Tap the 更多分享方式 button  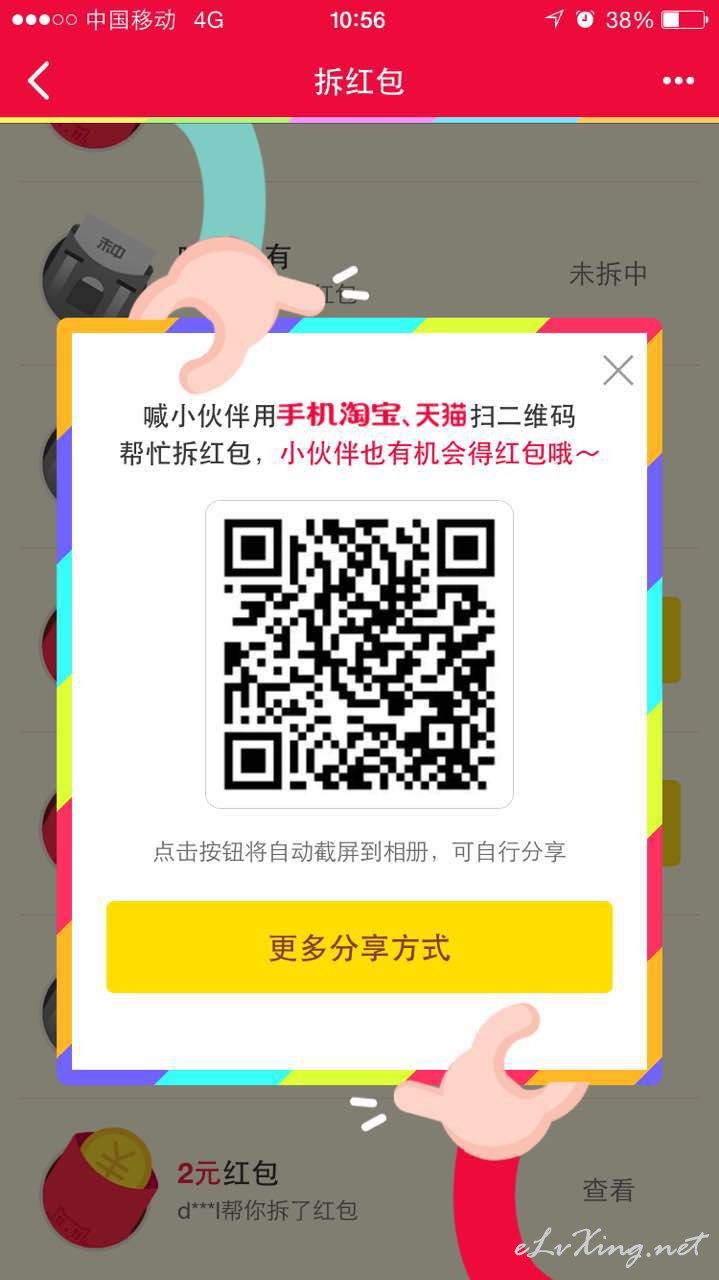click(x=359, y=947)
